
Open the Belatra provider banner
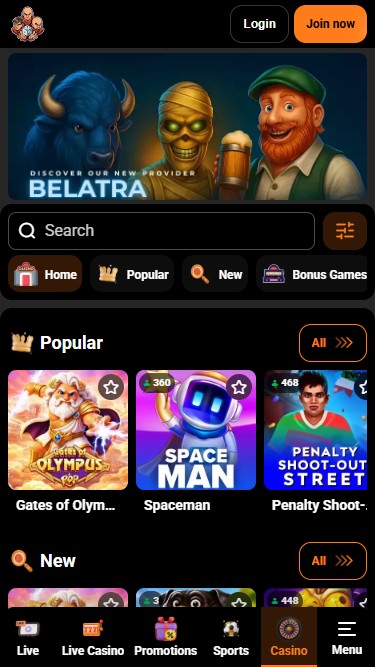click(x=188, y=126)
